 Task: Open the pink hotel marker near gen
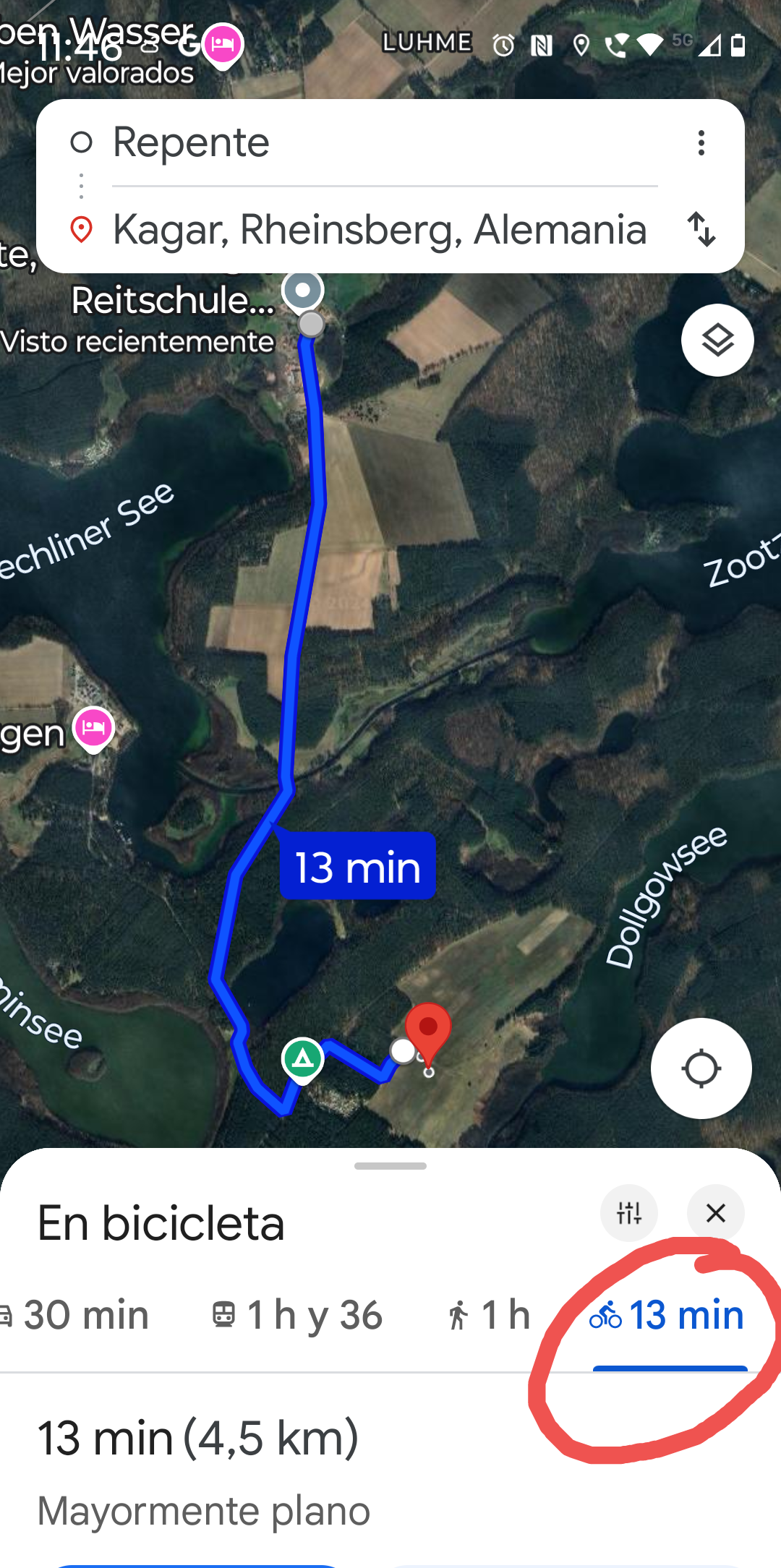click(x=94, y=727)
